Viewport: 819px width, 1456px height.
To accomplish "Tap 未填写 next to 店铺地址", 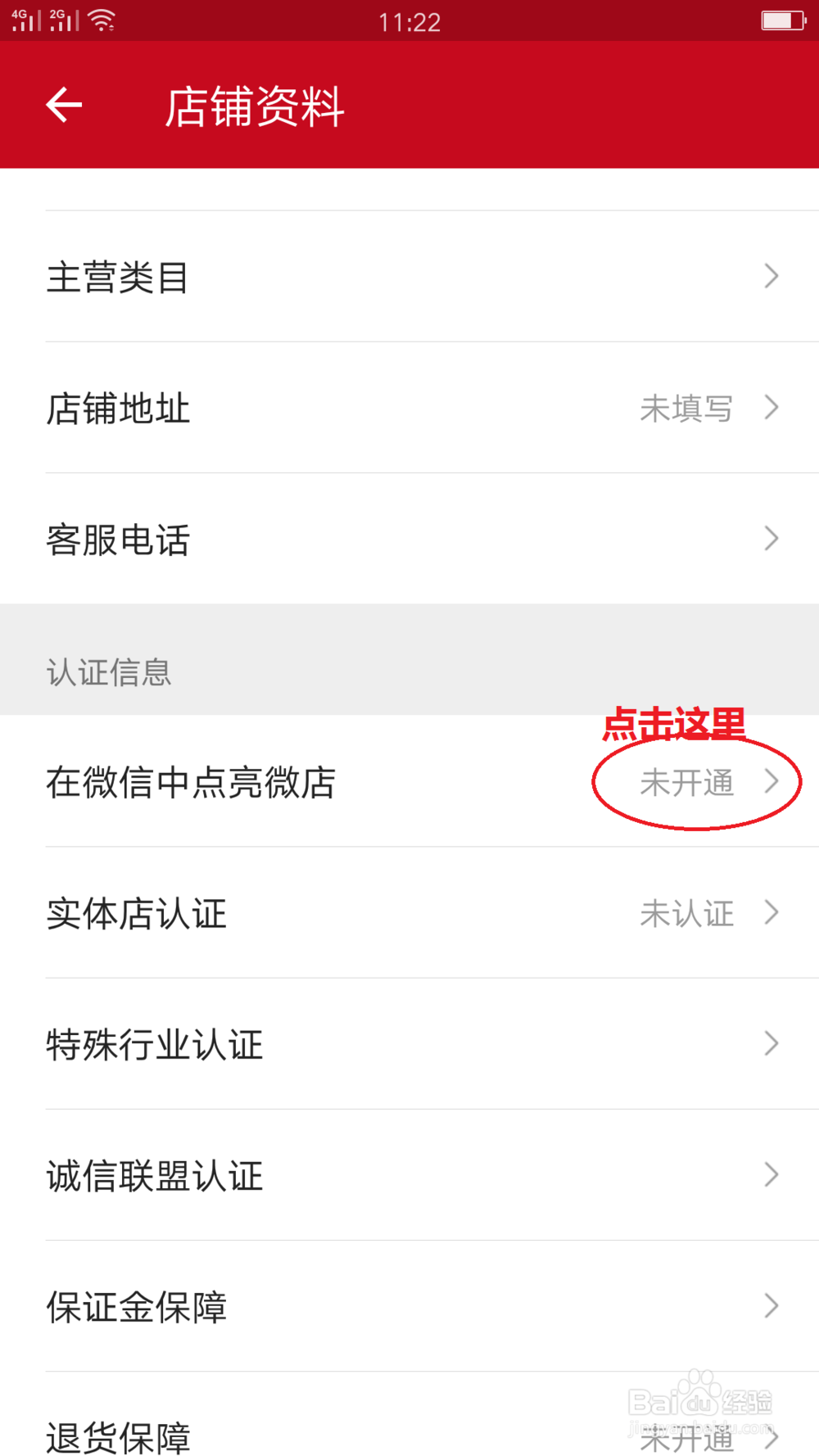I will pos(686,408).
